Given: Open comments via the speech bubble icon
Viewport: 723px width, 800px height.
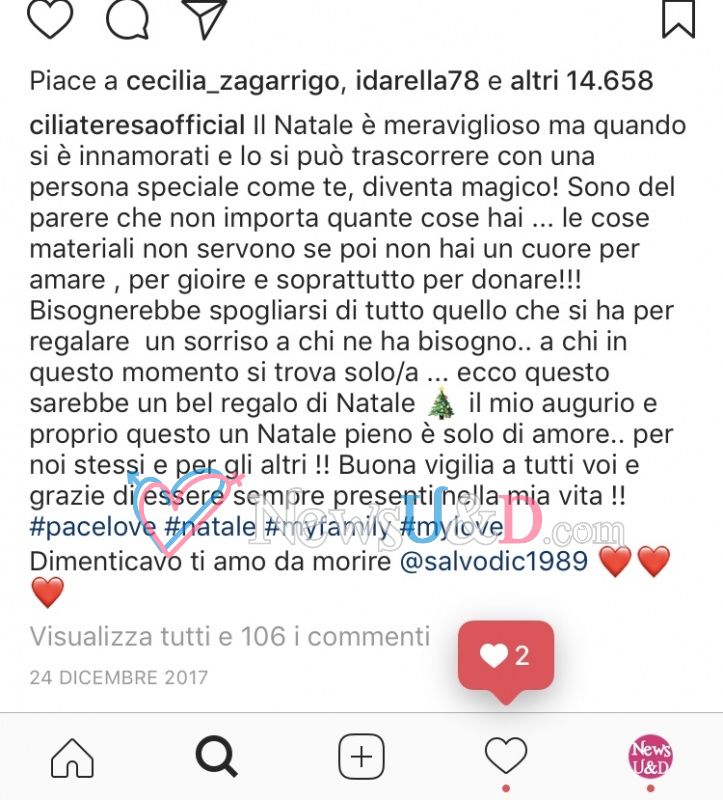Looking at the screenshot, I should tap(128, 18).
